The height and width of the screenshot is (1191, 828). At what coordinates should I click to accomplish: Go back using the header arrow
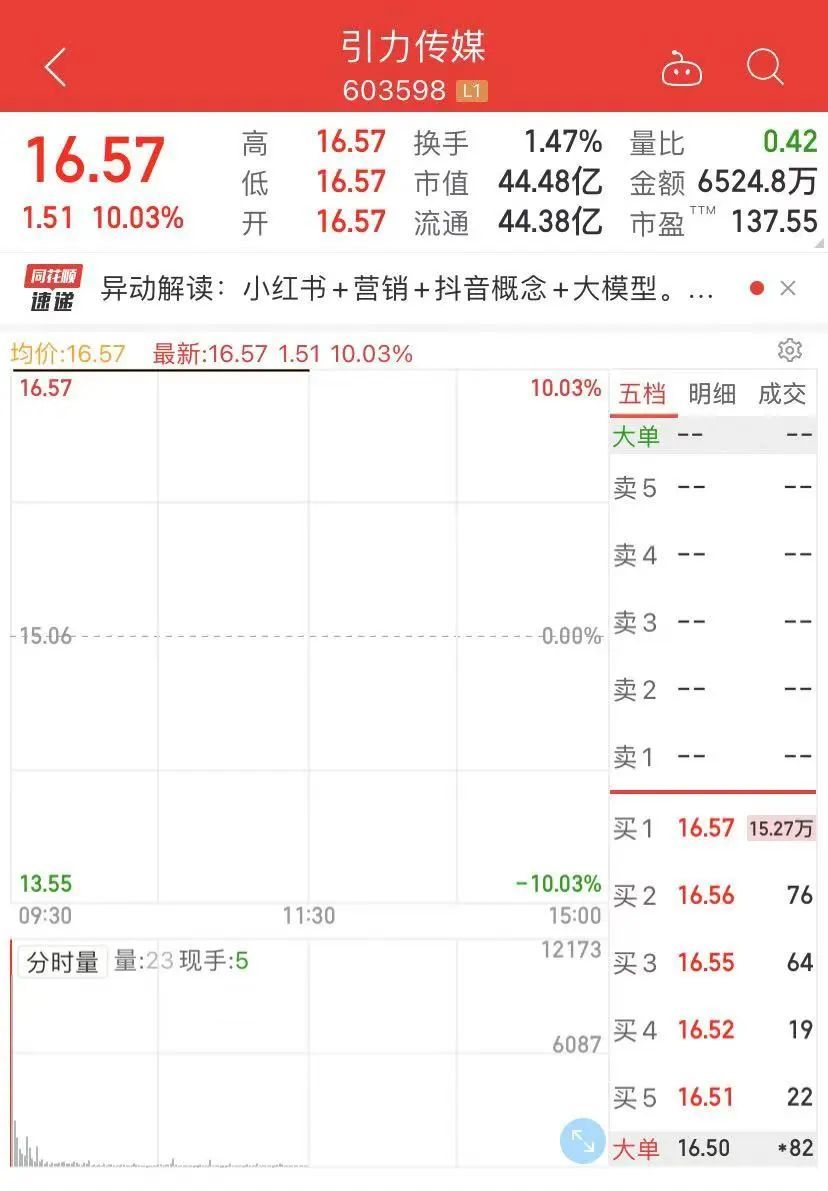(56, 68)
